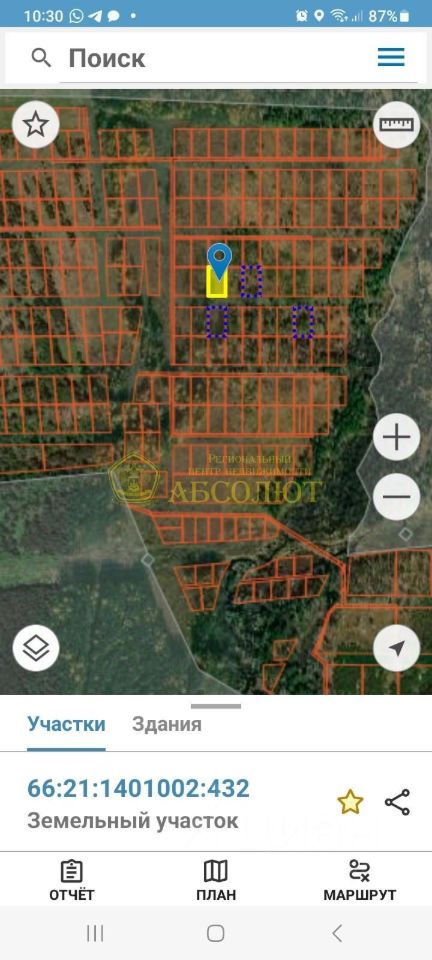
Task: Open parcel 66:21:1401002:432 details
Action: click(x=138, y=789)
